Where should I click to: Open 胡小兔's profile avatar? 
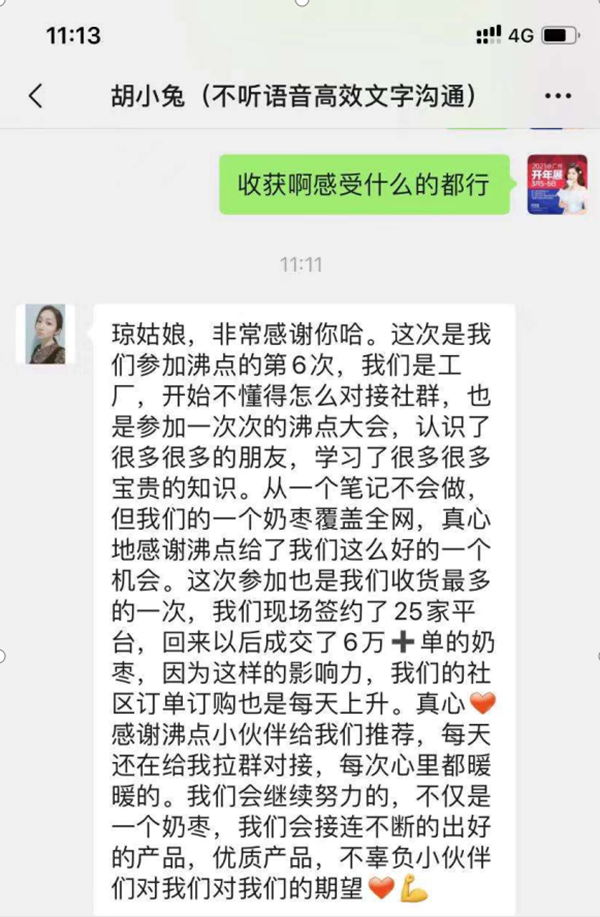(x=46, y=333)
